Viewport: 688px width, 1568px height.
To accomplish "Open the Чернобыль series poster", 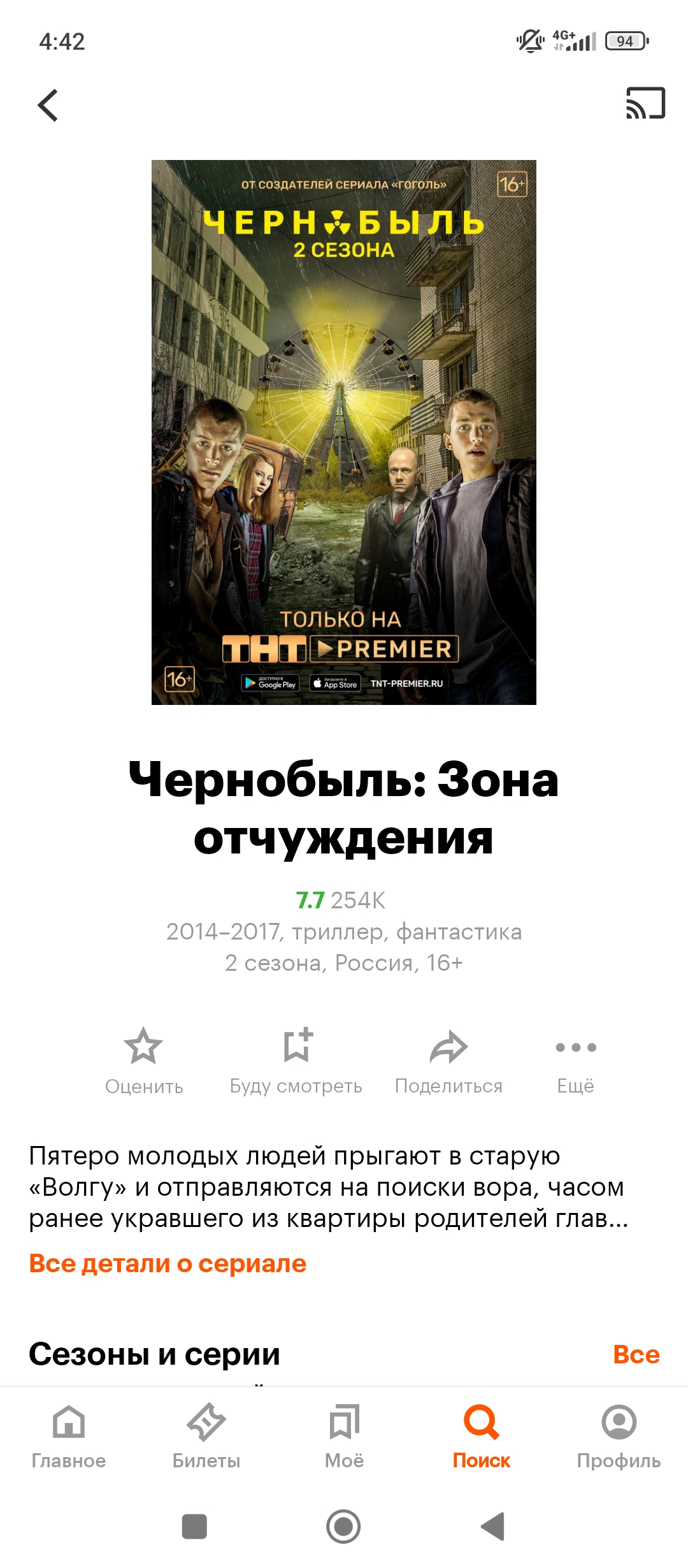I will point(343,432).
